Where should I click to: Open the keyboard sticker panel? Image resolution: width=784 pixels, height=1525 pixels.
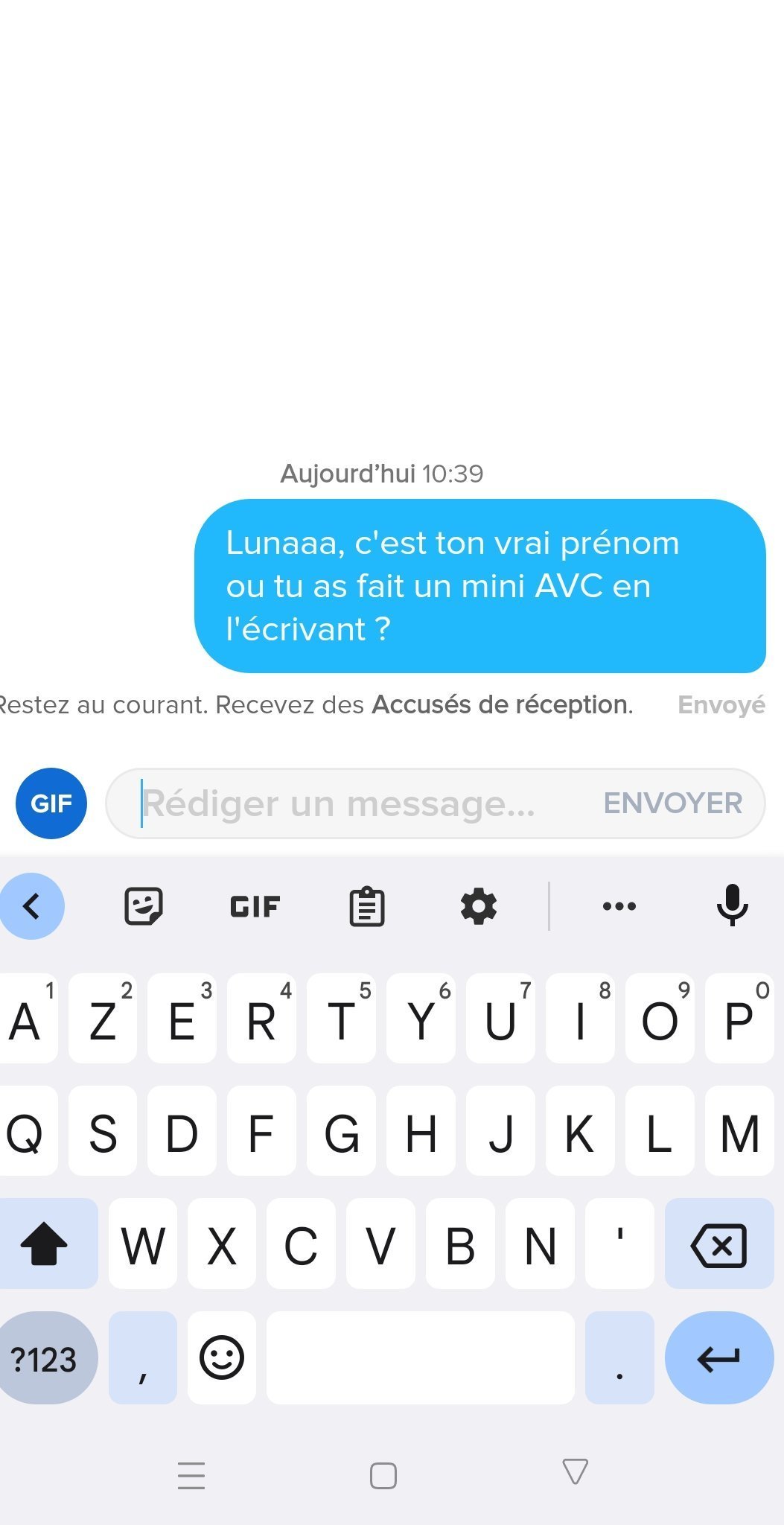pos(143,906)
